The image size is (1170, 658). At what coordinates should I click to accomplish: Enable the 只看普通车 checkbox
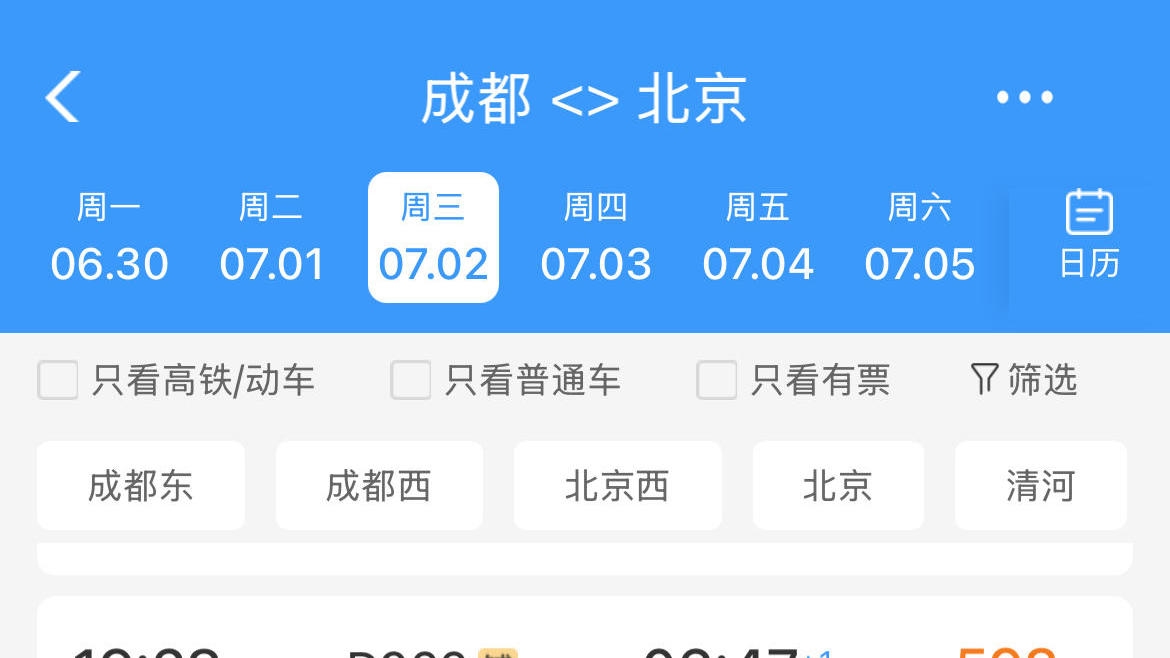410,380
